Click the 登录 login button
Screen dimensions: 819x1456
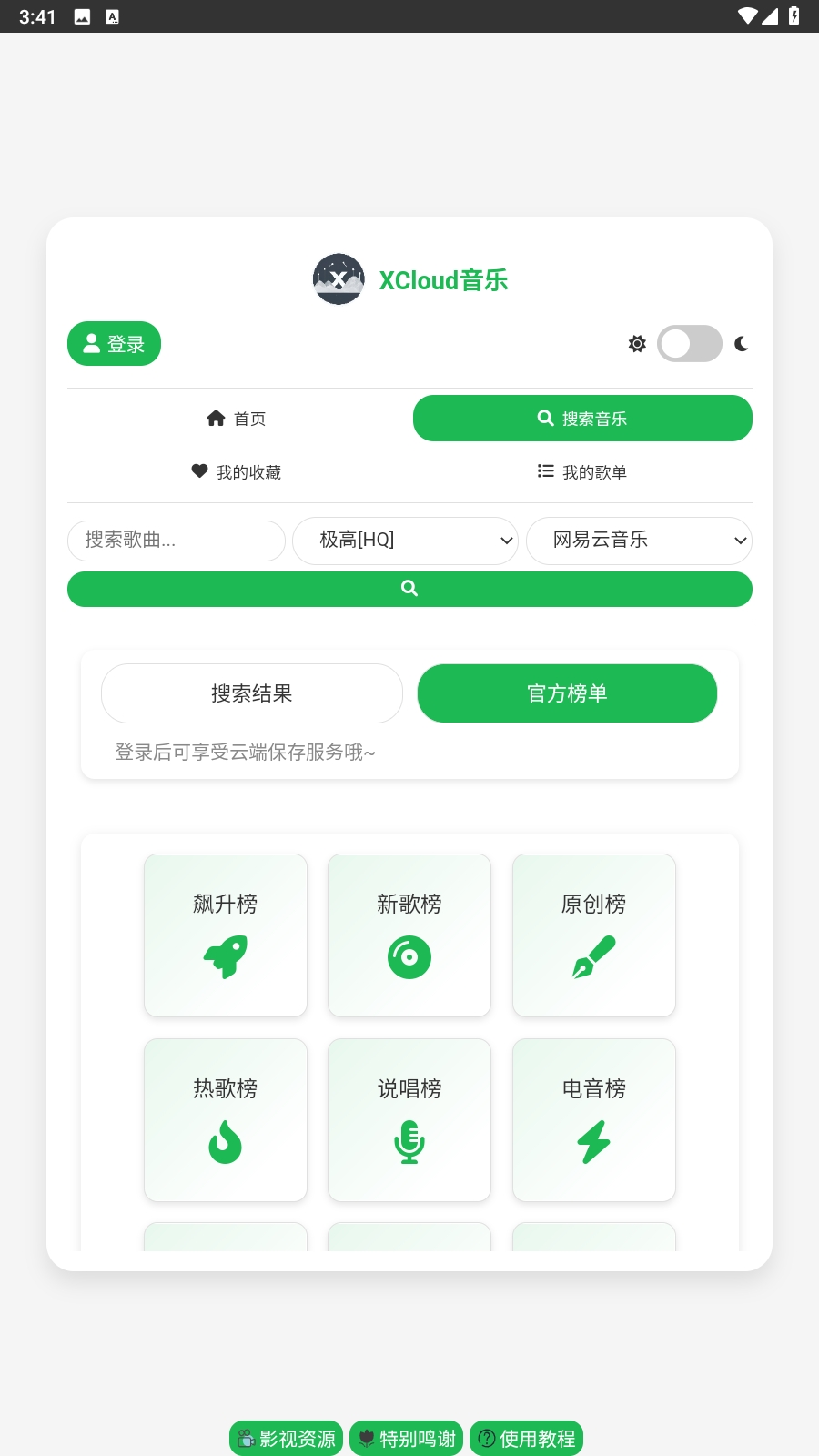pyautogui.click(x=114, y=344)
